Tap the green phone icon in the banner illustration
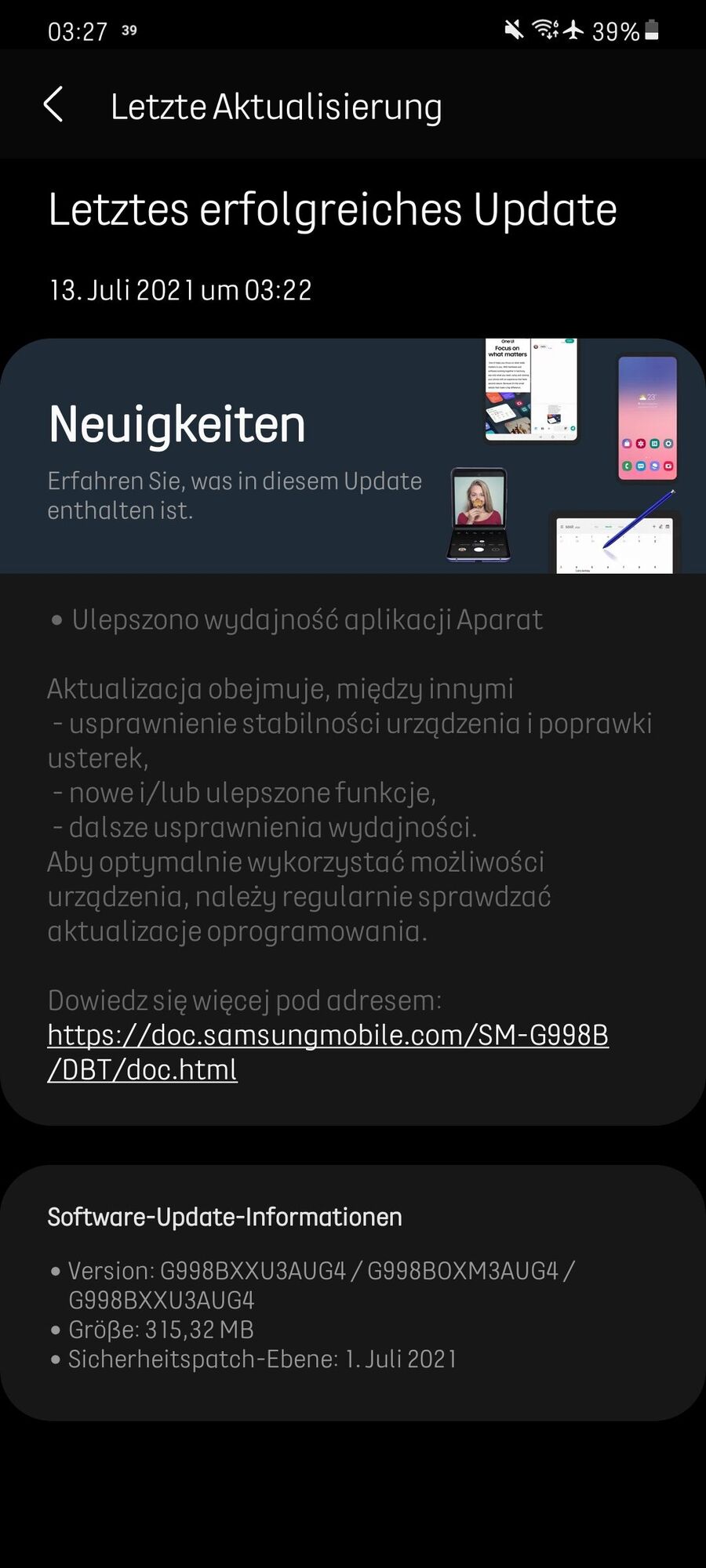Screen dimensions: 706x1568 pos(628,464)
